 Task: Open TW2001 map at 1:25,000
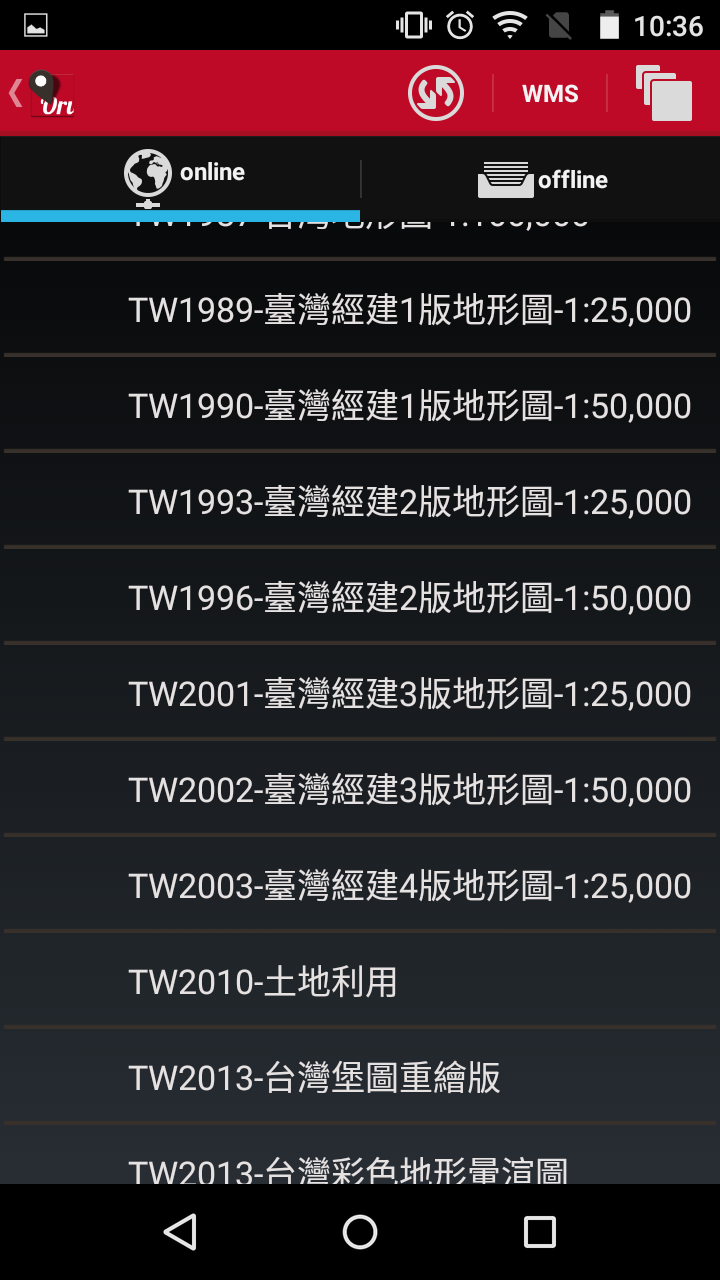click(360, 694)
